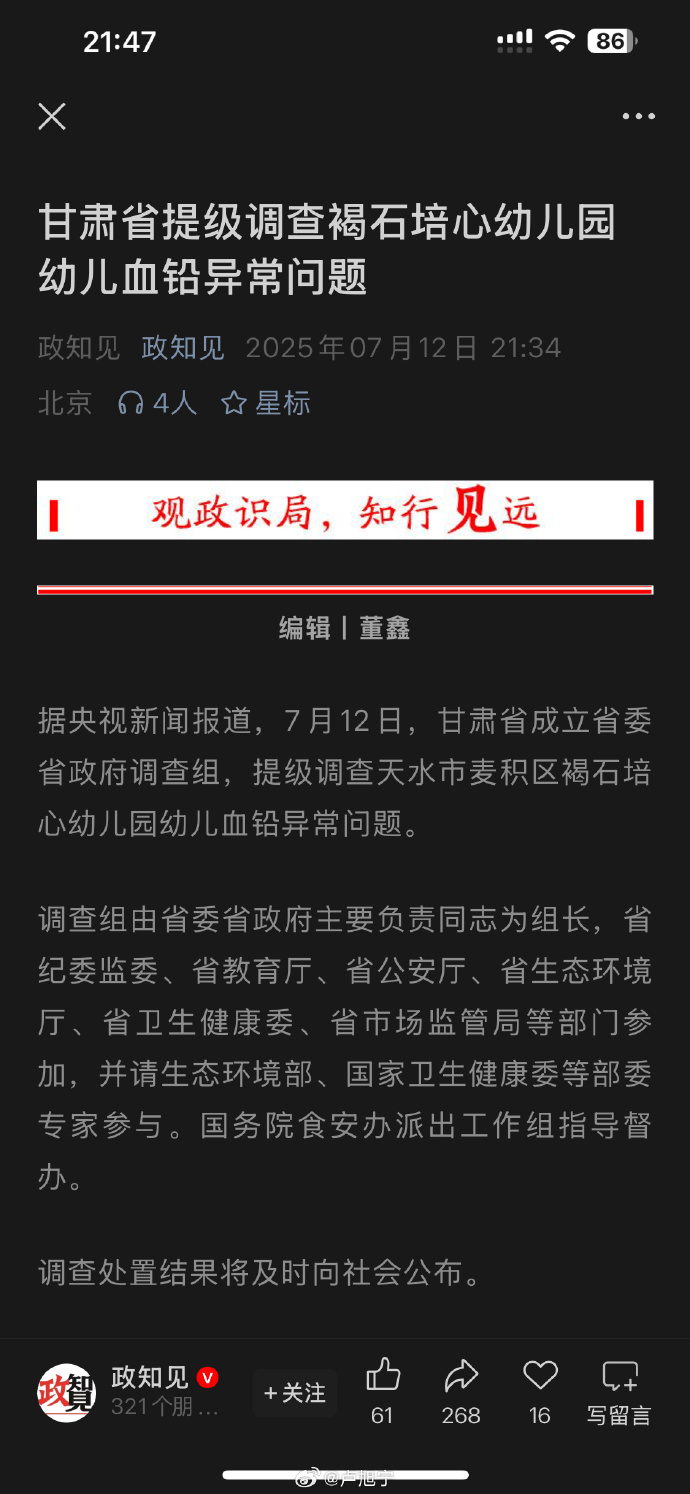Star this account with 星标

click(265, 403)
